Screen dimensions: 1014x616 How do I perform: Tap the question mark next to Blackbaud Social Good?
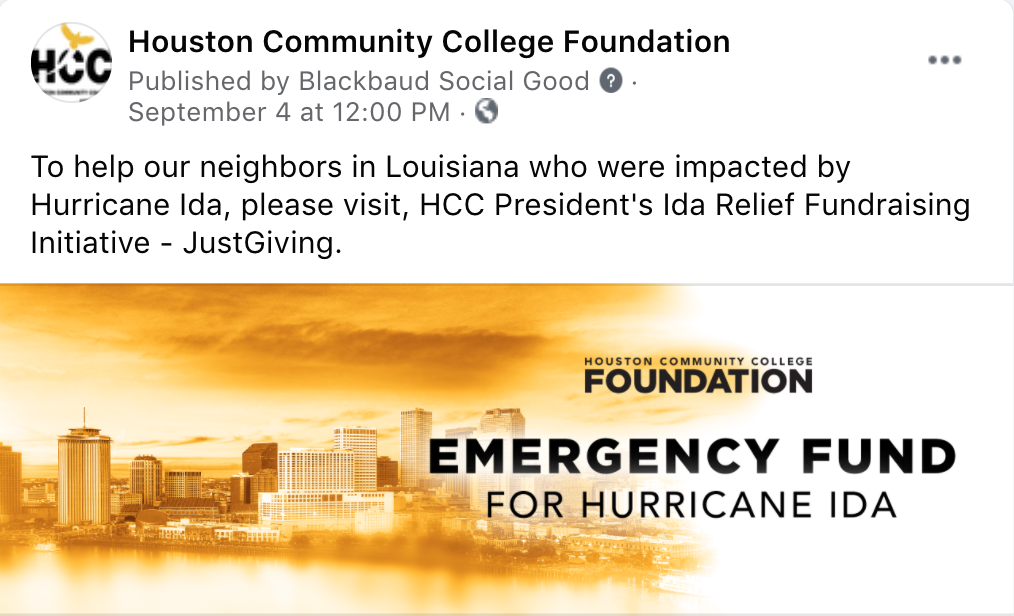(x=611, y=81)
